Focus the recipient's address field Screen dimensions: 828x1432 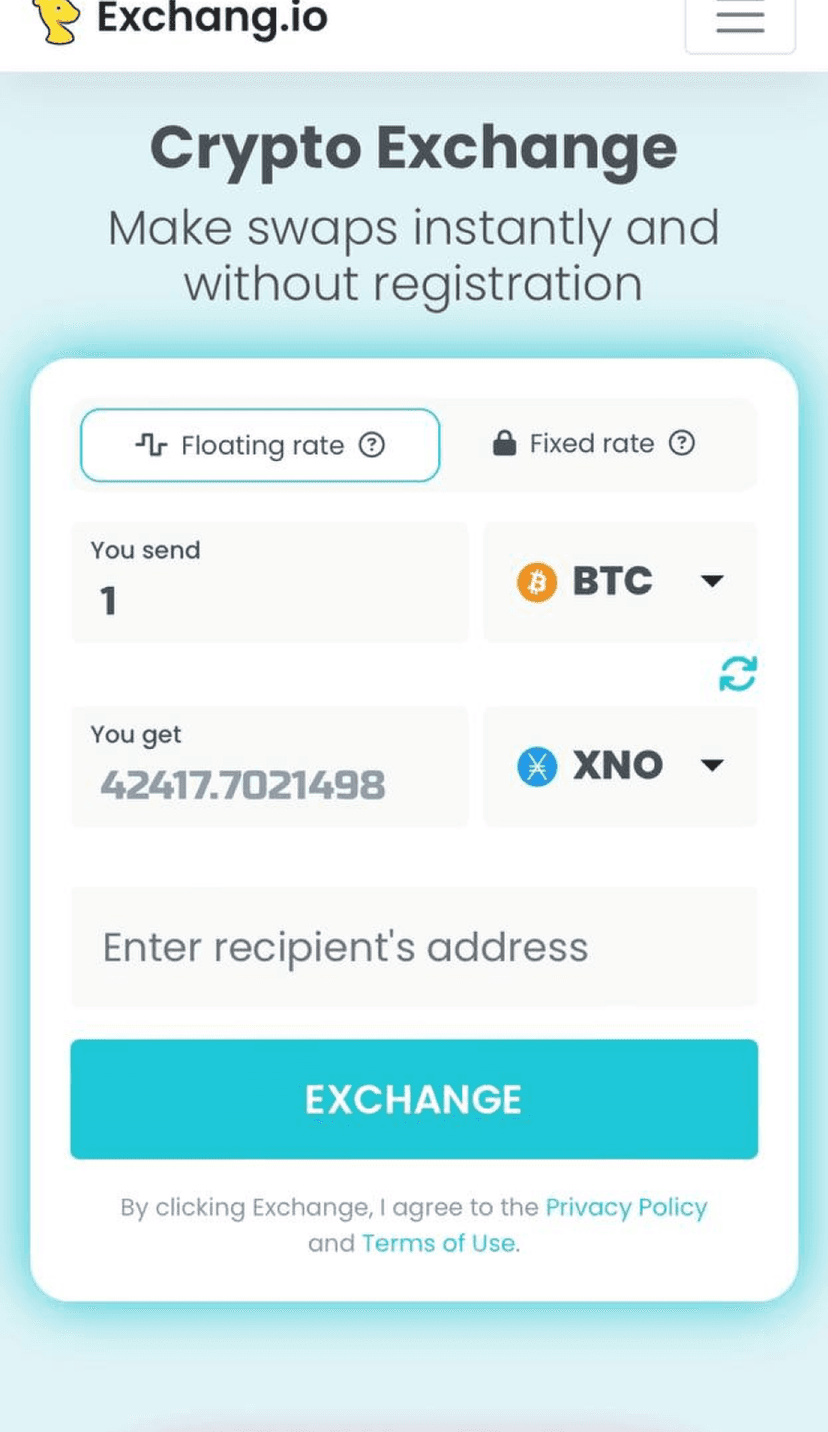[x=413, y=947]
